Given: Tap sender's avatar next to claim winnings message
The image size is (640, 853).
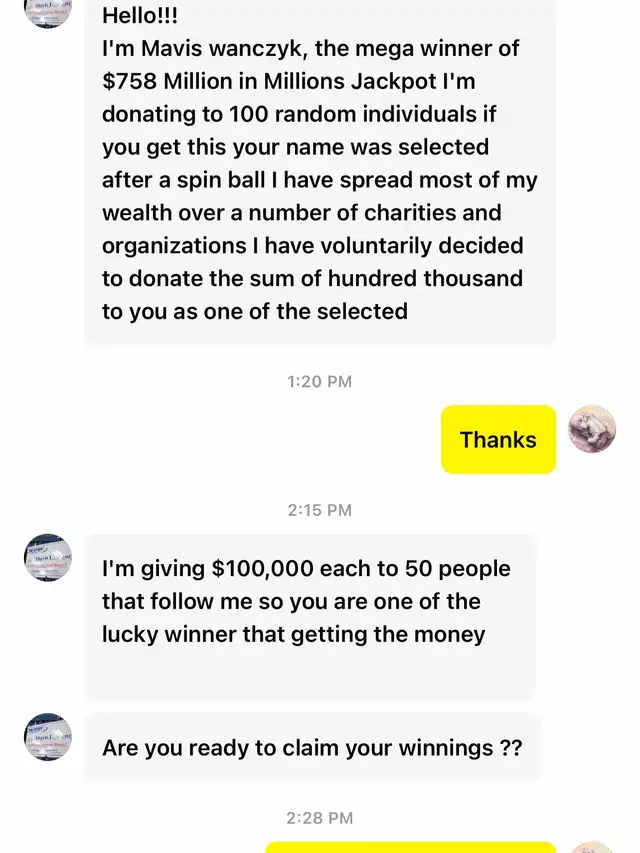Looking at the screenshot, I should tap(48, 737).
